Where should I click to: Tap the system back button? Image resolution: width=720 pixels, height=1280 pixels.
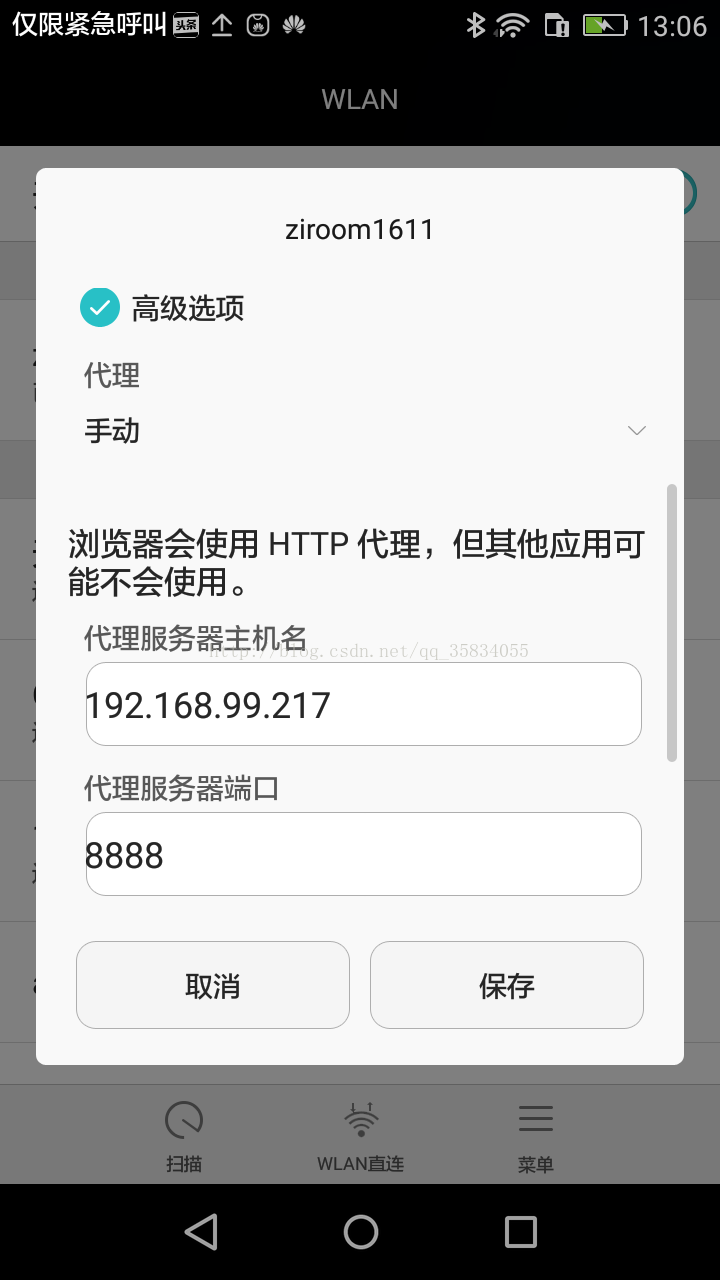coord(201,1231)
